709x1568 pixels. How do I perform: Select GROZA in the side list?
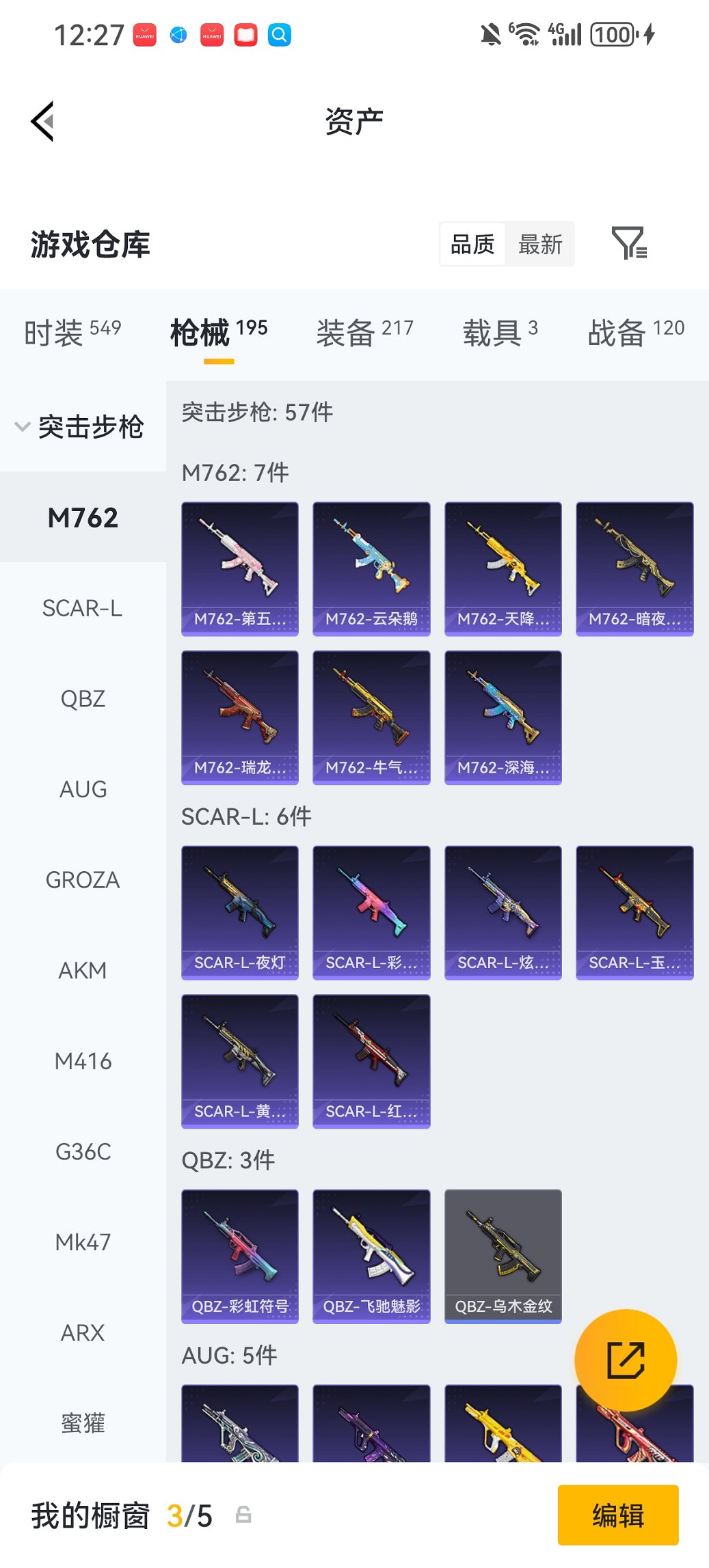(x=83, y=880)
